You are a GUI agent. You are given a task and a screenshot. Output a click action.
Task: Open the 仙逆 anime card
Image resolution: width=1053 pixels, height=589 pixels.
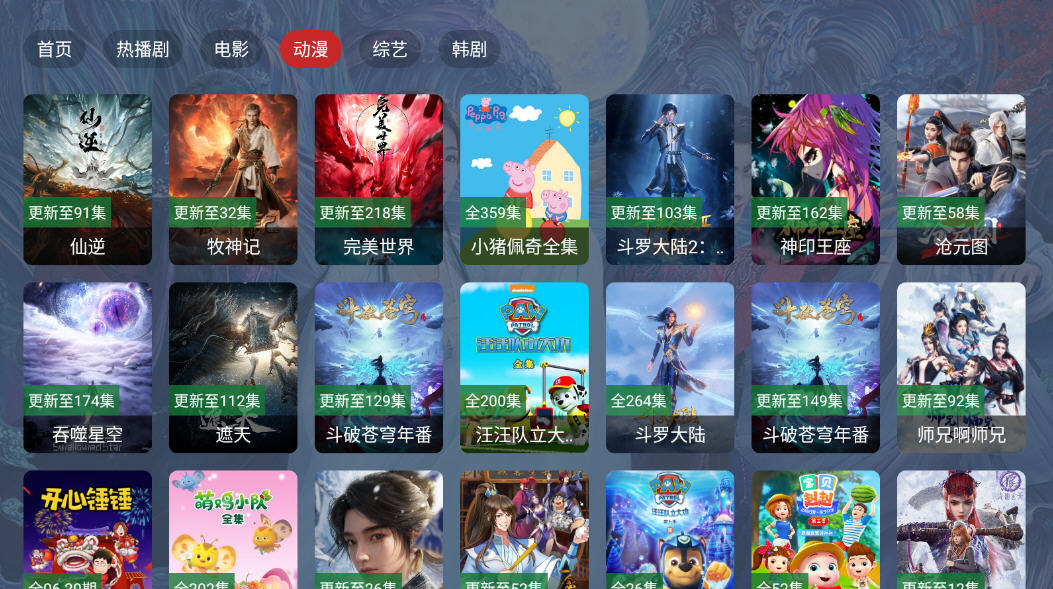pos(87,179)
